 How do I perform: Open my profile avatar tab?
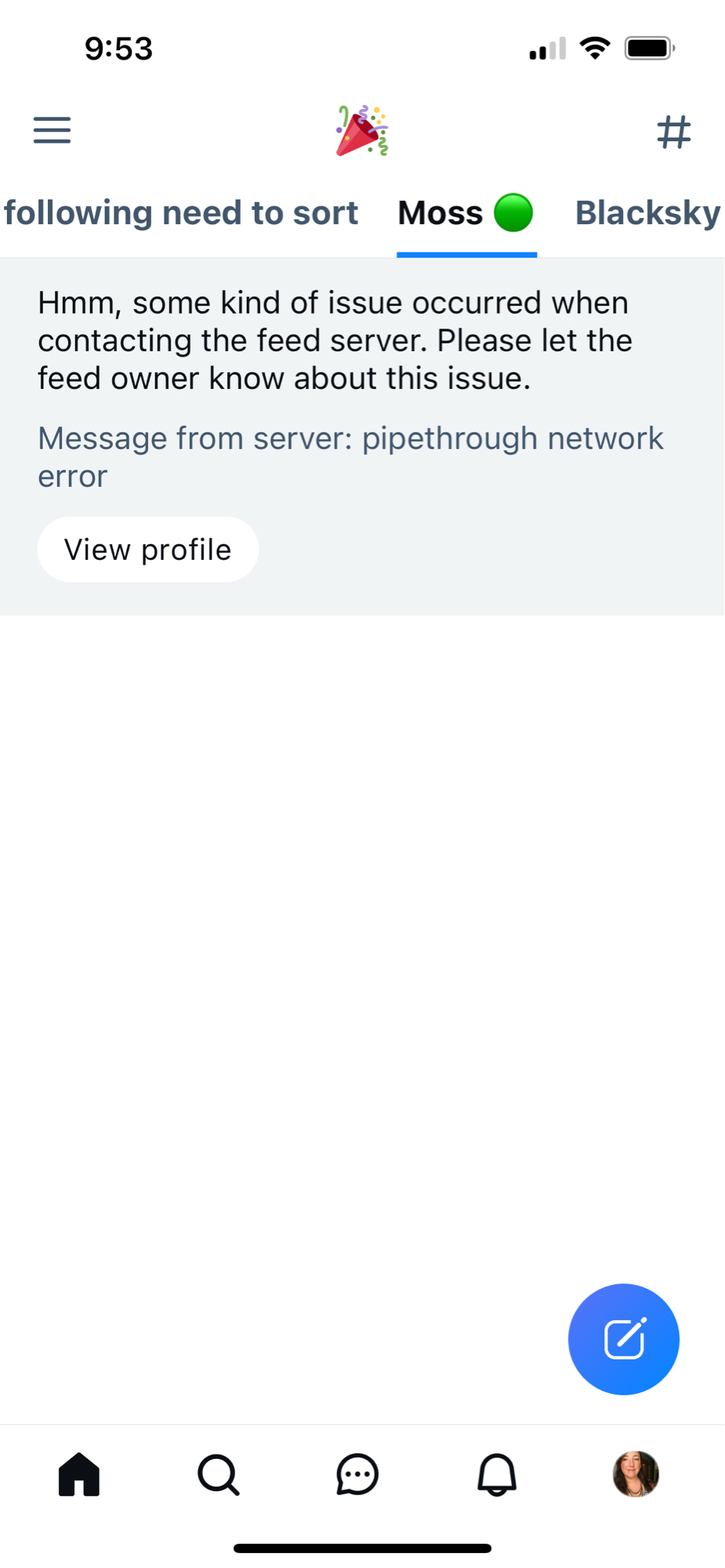[636, 1475]
